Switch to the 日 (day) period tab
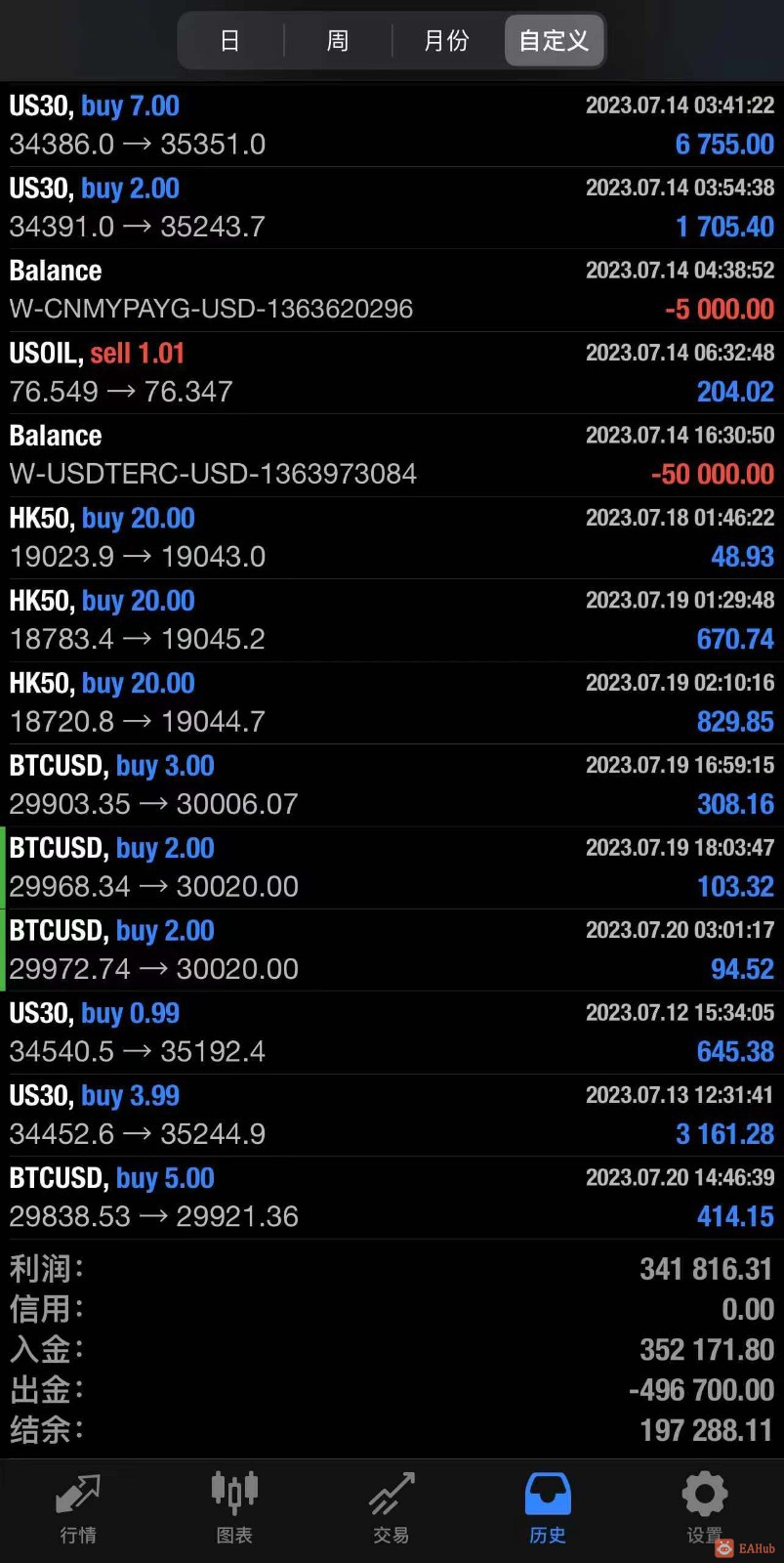The height and width of the screenshot is (1563, 784). coord(230,41)
